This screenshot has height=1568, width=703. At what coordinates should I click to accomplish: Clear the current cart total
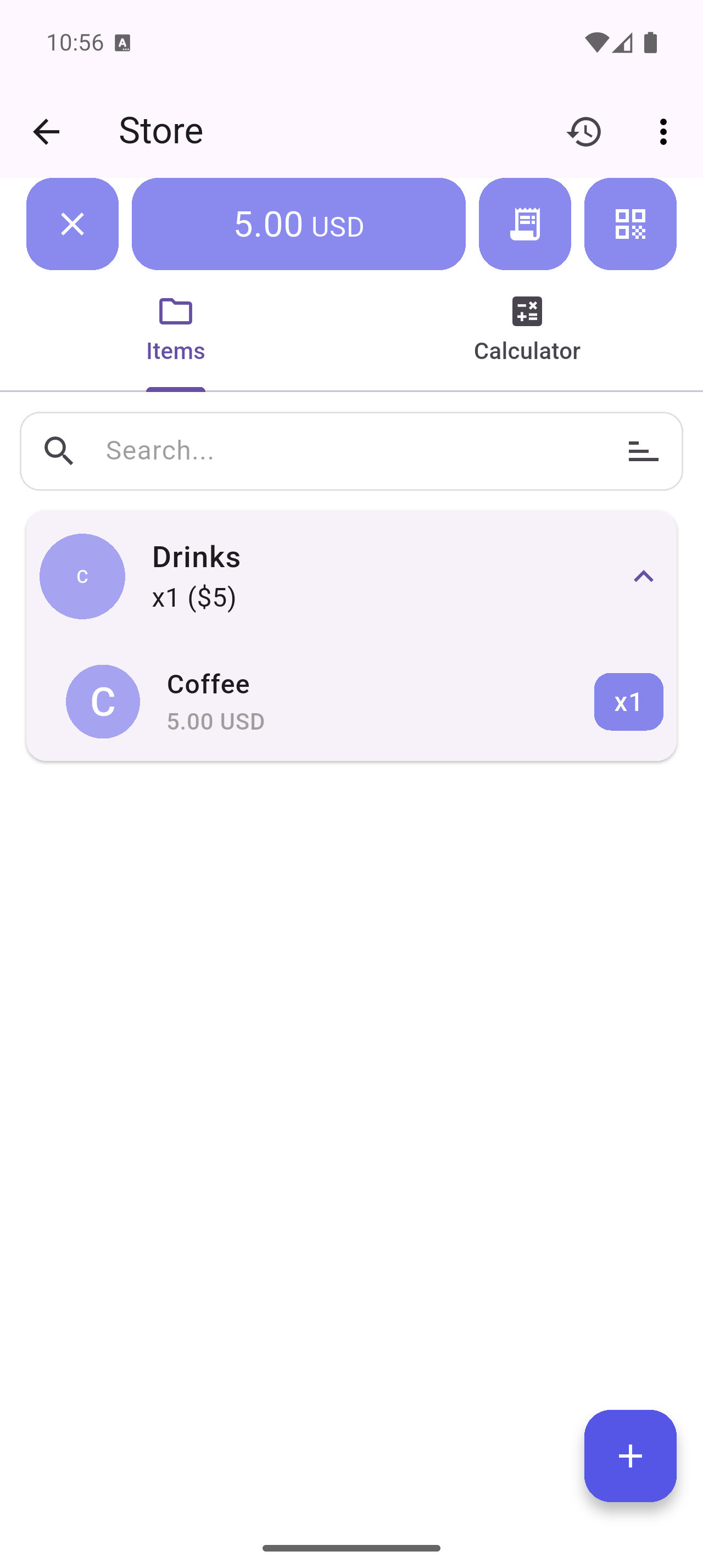point(72,224)
